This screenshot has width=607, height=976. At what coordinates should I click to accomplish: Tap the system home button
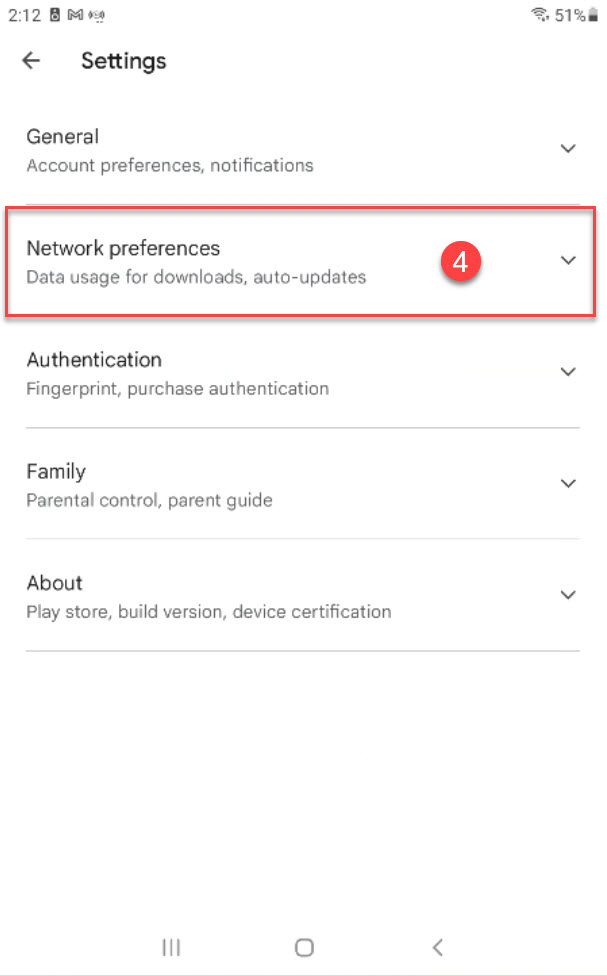pyautogui.click(x=304, y=947)
